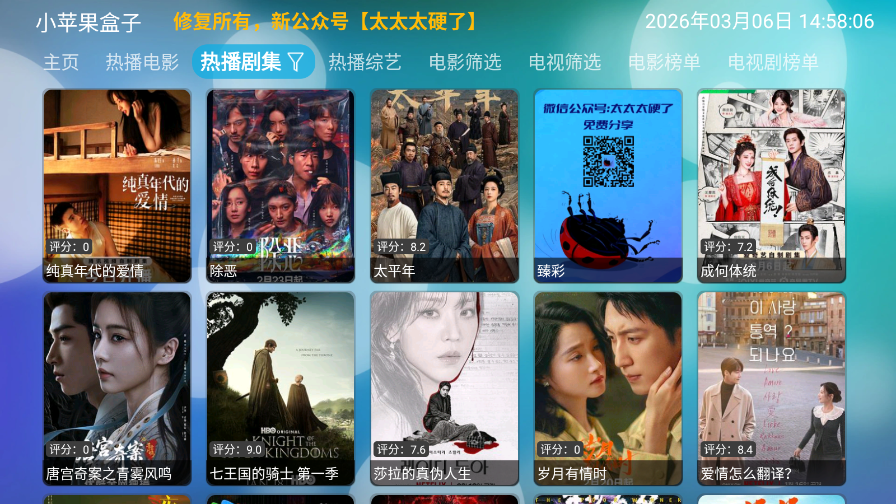Tap the 小苹果盒子 app title
This screenshot has width=896, height=504.
[89, 22]
